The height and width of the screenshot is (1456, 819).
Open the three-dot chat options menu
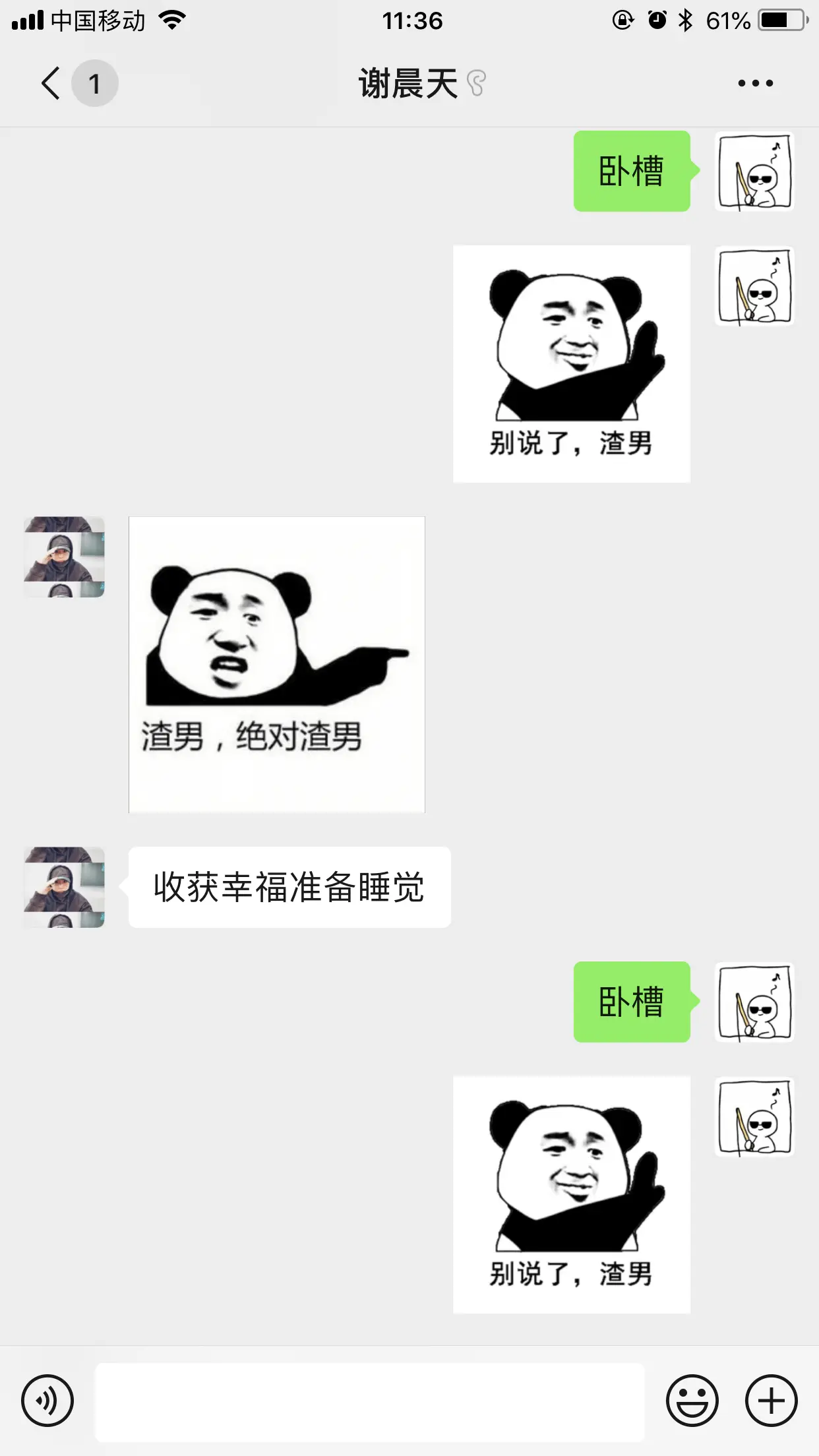tap(755, 84)
